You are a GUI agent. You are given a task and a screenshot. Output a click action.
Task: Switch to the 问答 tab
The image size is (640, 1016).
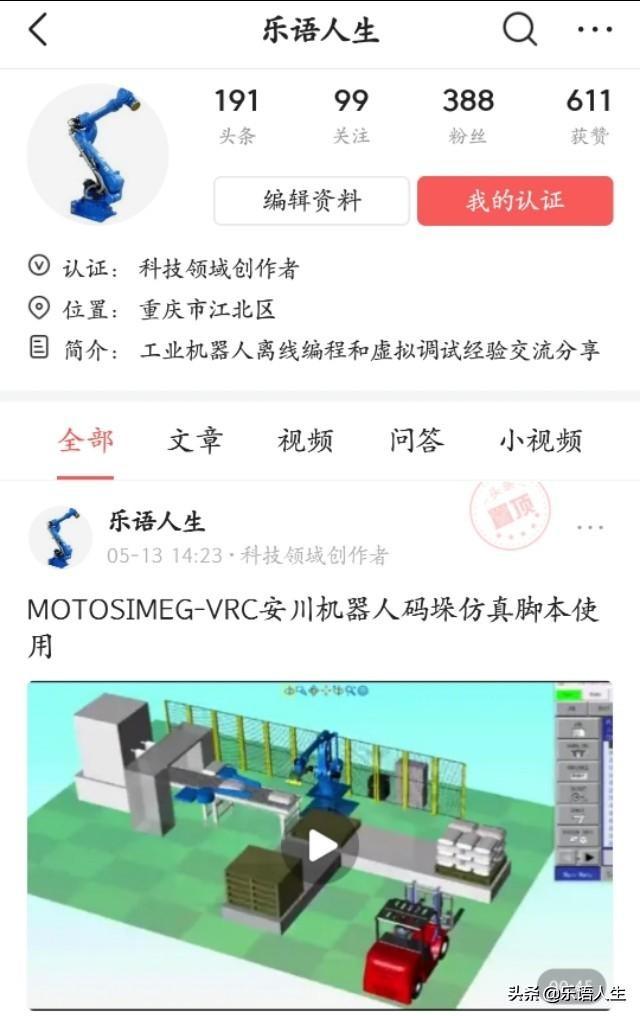click(416, 440)
